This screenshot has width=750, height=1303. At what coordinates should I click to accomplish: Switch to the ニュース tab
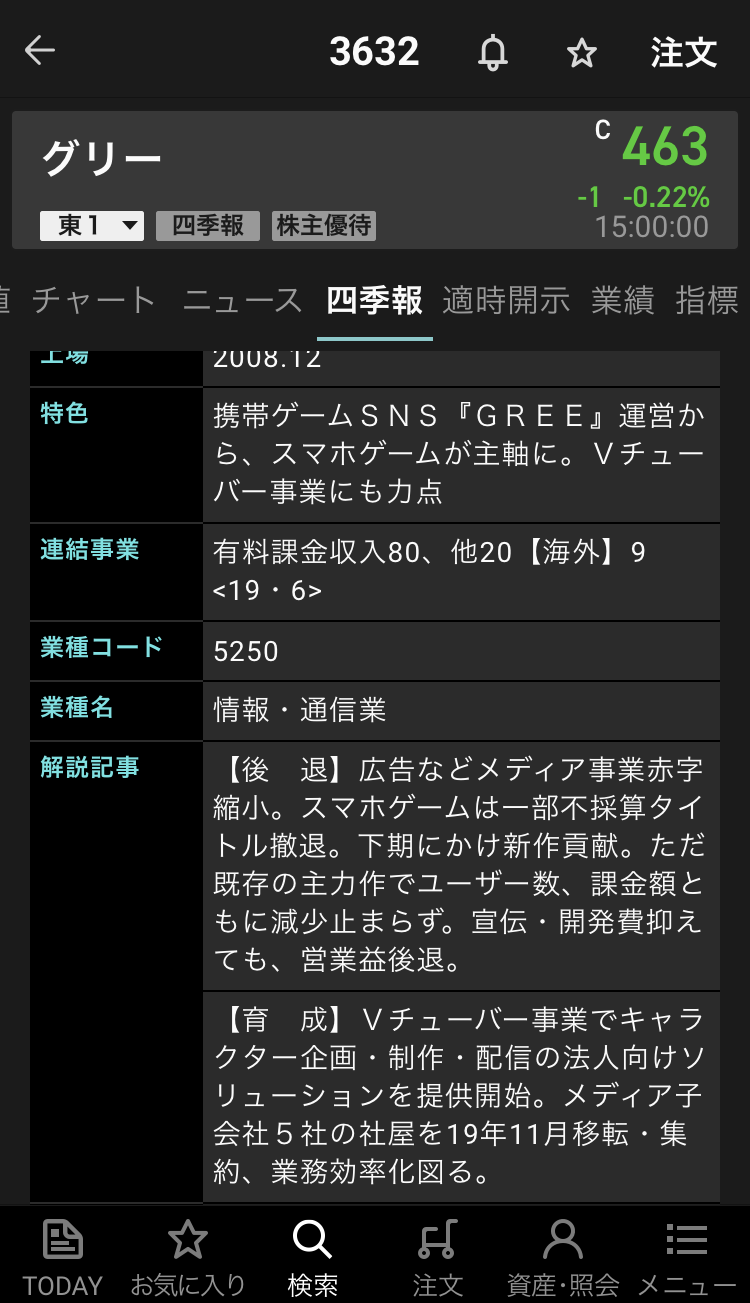click(x=242, y=301)
